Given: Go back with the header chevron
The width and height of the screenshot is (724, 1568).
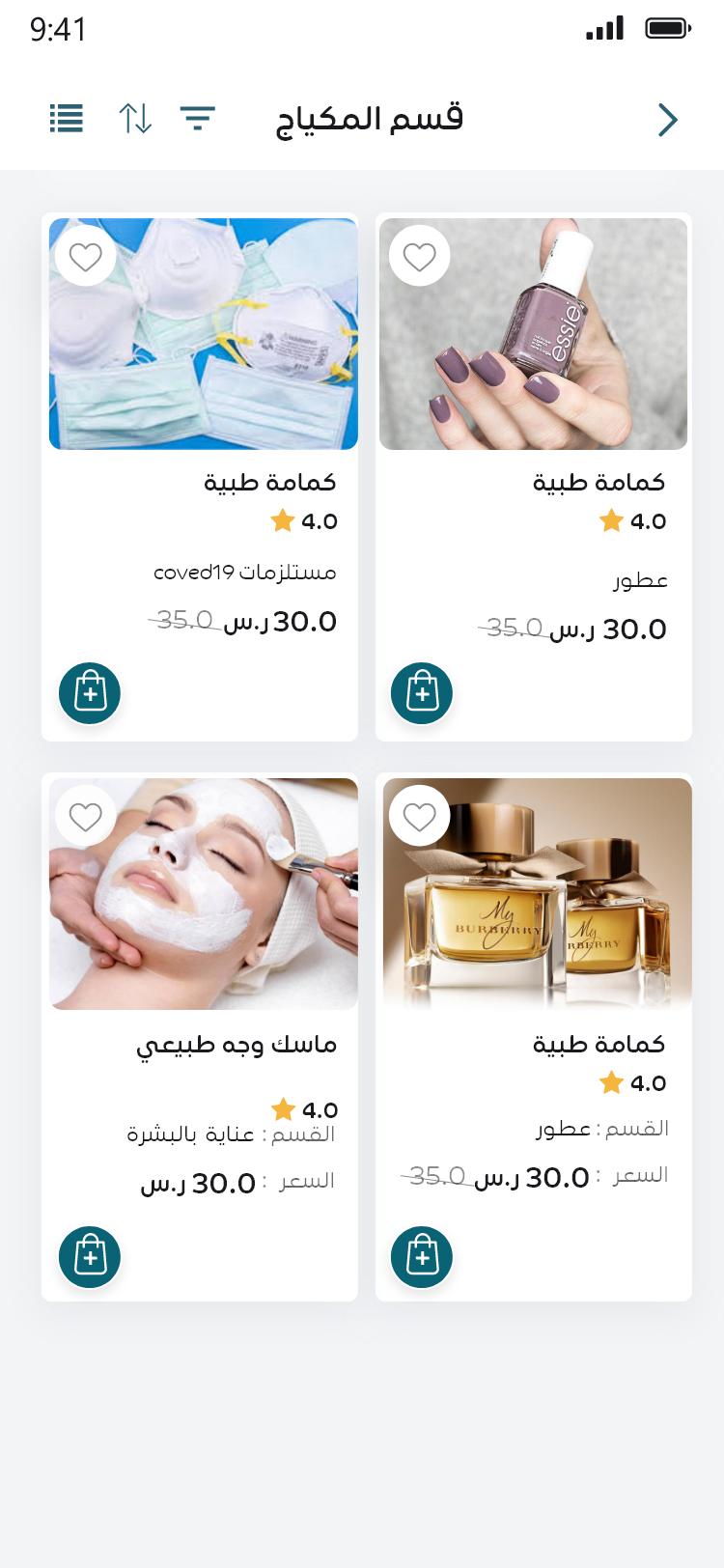Looking at the screenshot, I should [667, 120].
